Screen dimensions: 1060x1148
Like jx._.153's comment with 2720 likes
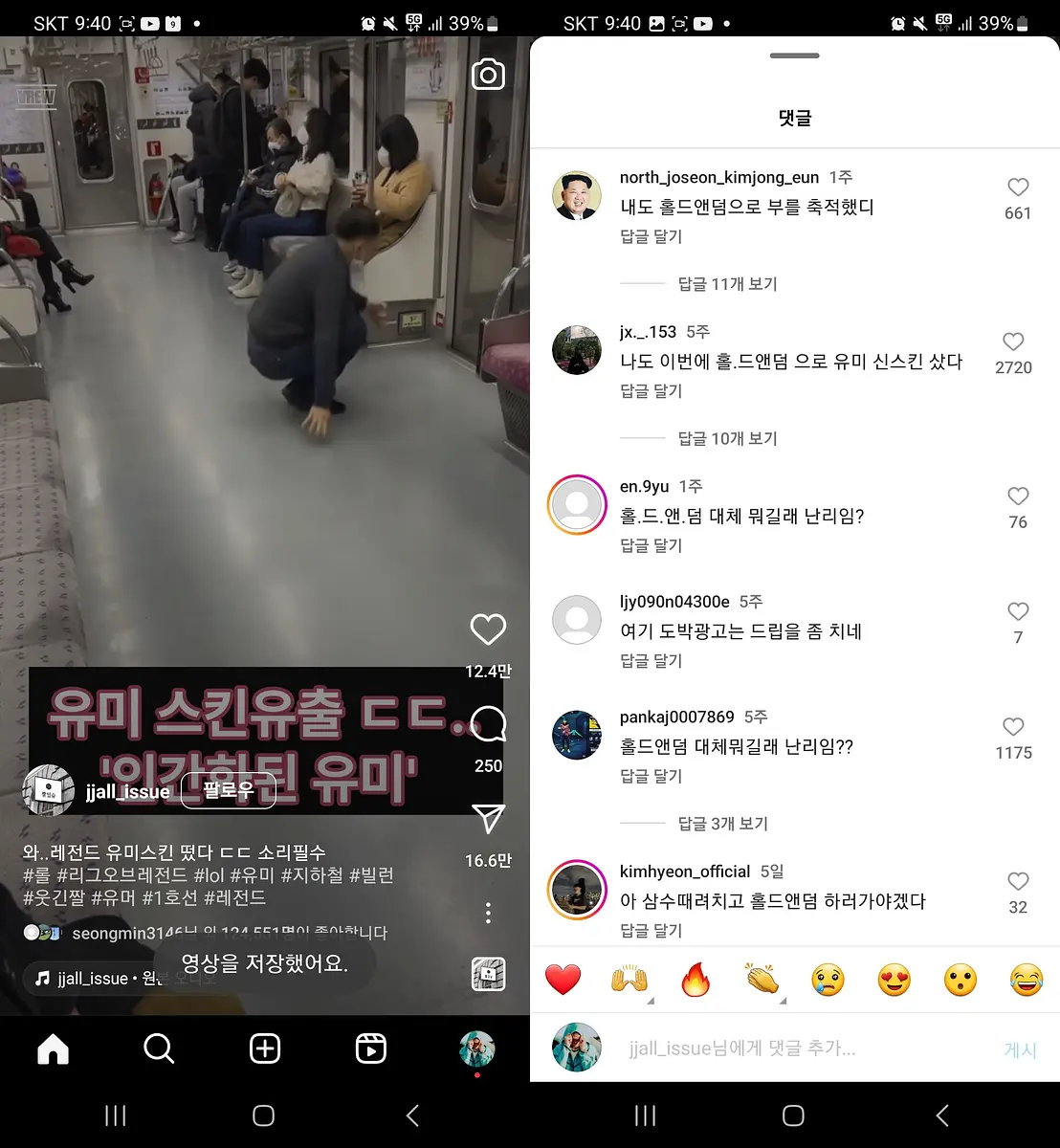click(1013, 342)
